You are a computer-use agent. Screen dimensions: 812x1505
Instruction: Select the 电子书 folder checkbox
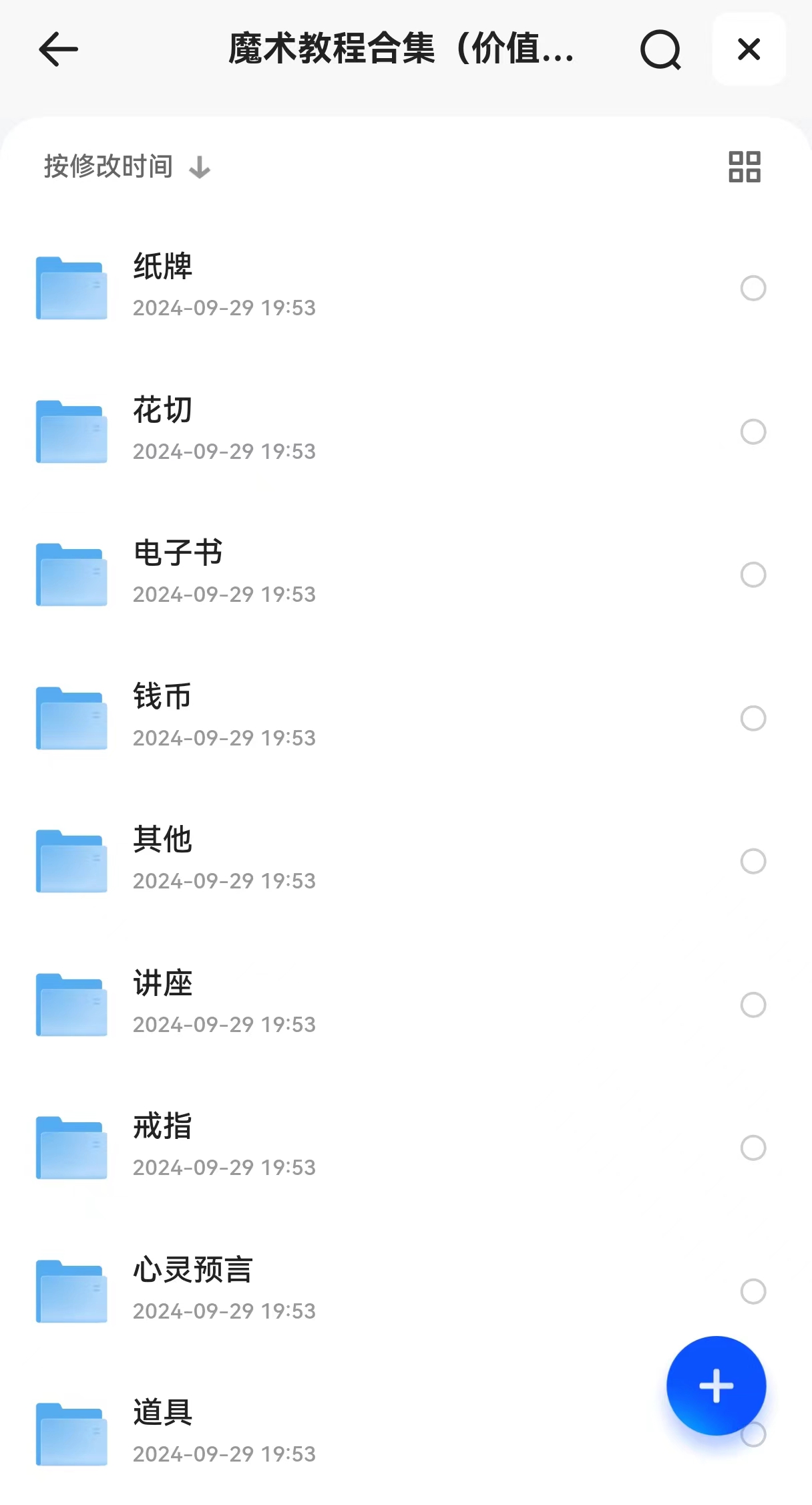(753, 574)
